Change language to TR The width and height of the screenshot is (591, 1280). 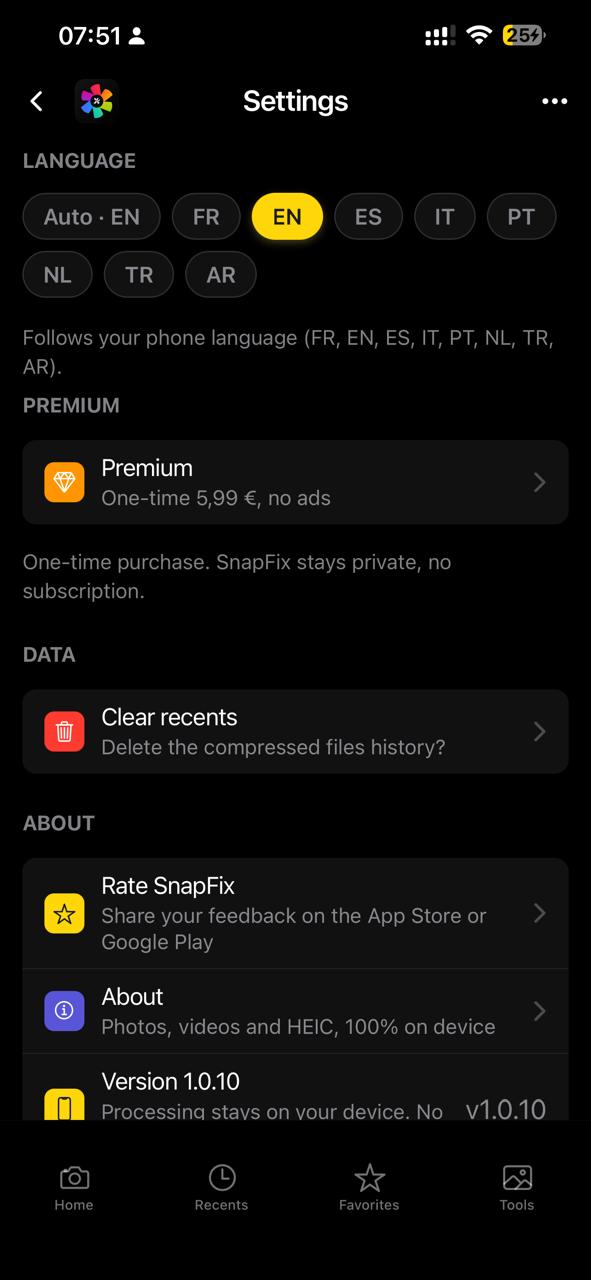coord(139,275)
